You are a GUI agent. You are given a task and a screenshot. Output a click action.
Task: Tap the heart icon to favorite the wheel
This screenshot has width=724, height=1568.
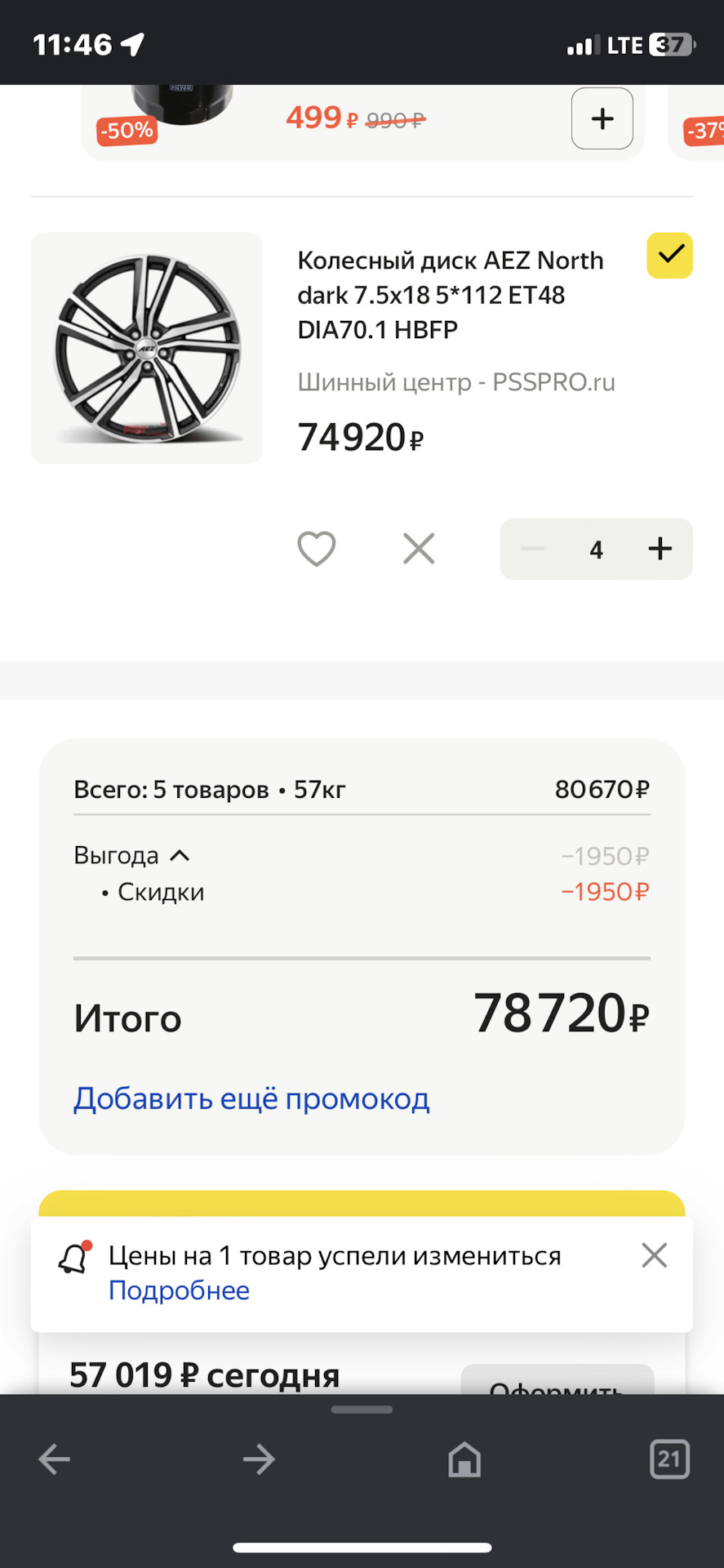[x=317, y=549]
